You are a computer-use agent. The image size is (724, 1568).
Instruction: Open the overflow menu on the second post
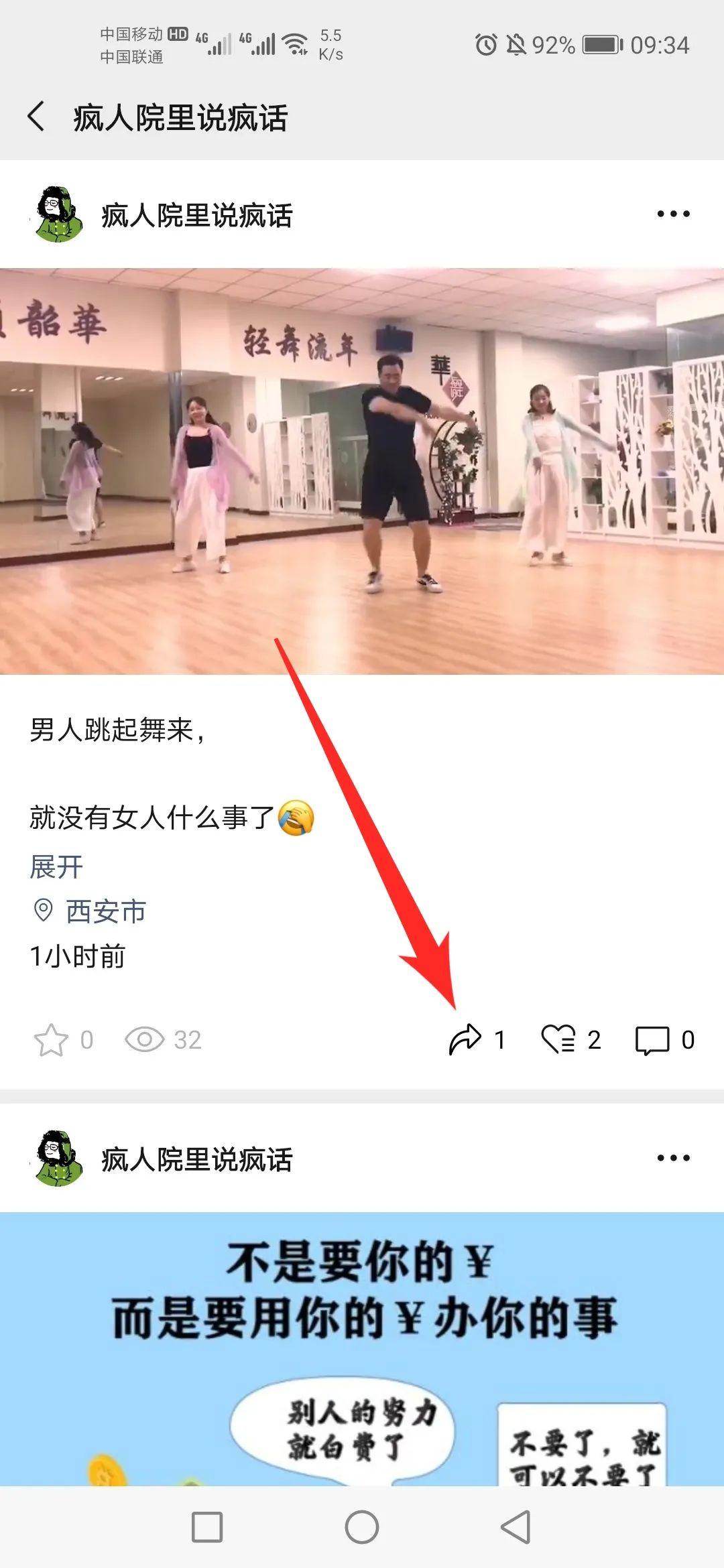point(673,1158)
